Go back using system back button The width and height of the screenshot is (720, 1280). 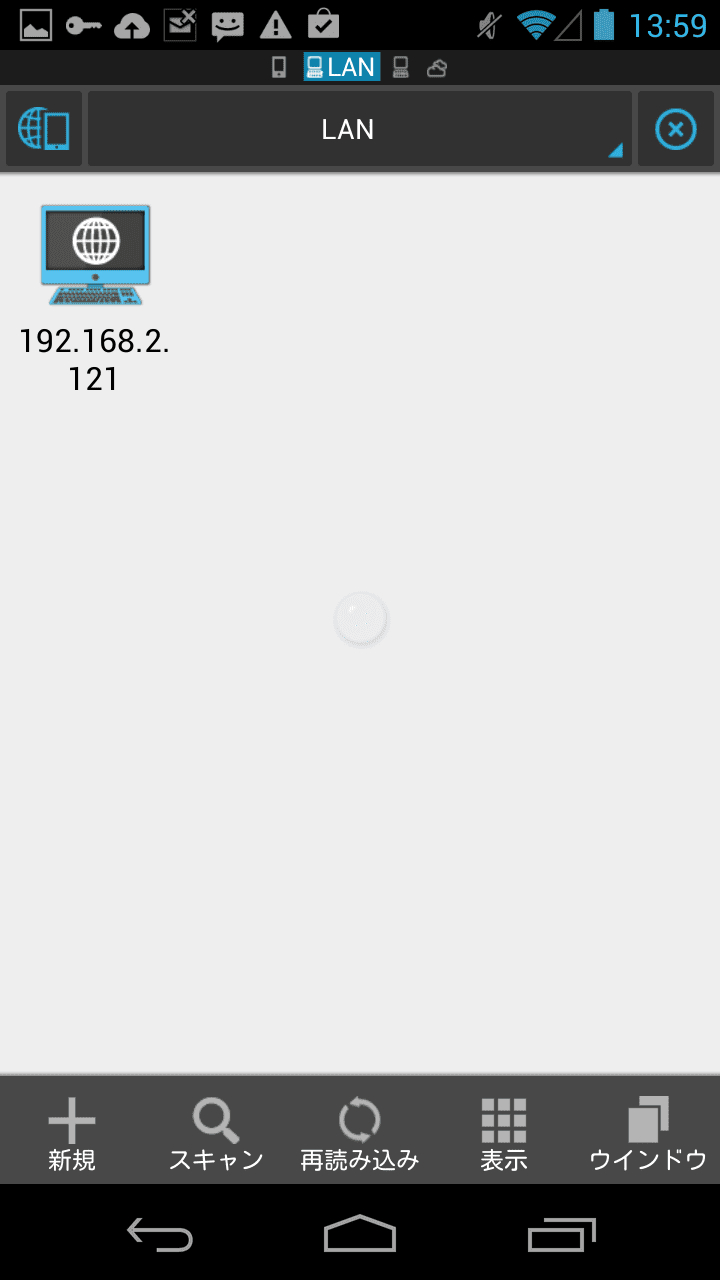click(x=160, y=1234)
